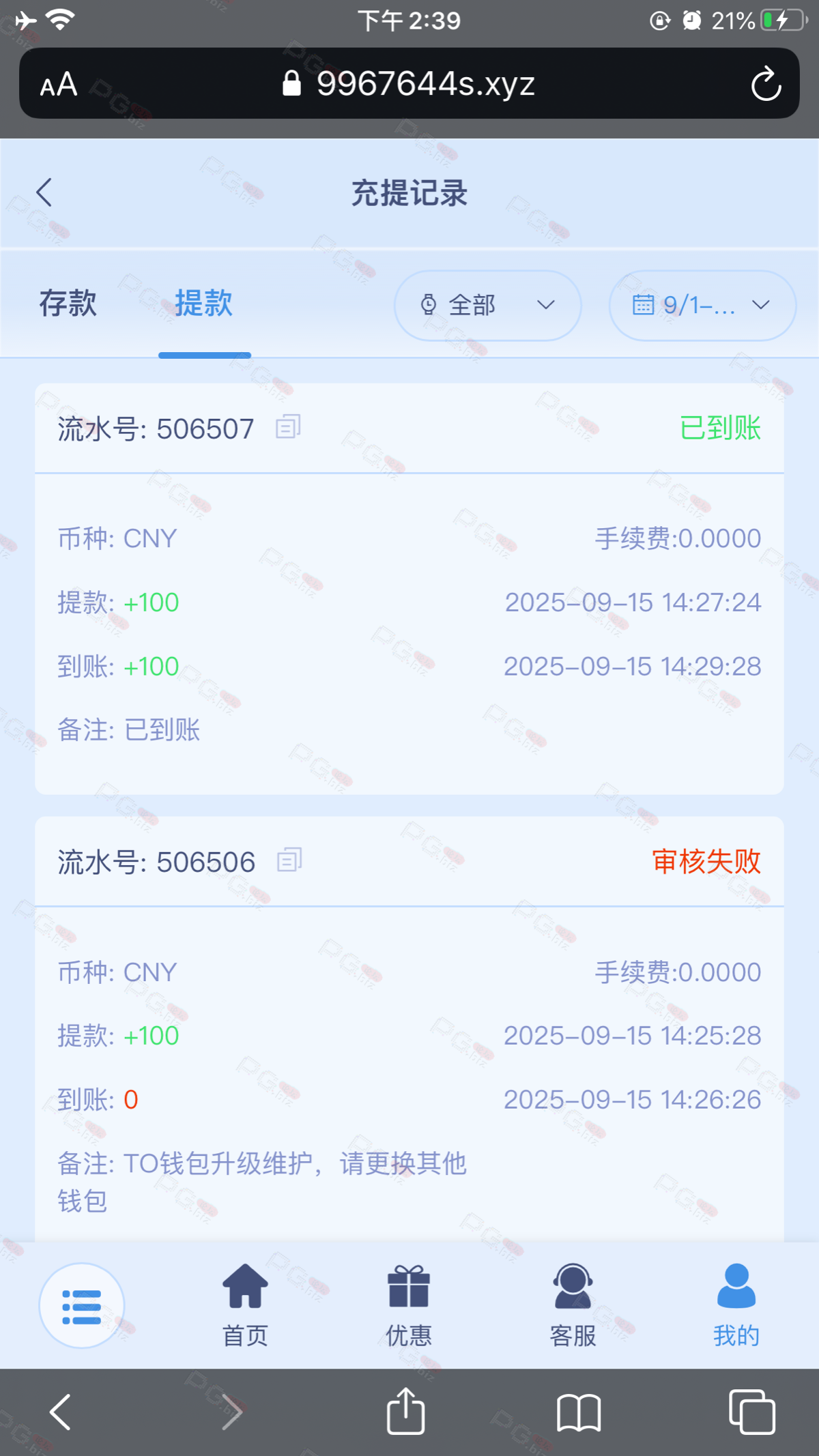The height and width of the screenshot is (1456, 819).
Task: Show all open Safari tabs
Action: (751, 1412)
